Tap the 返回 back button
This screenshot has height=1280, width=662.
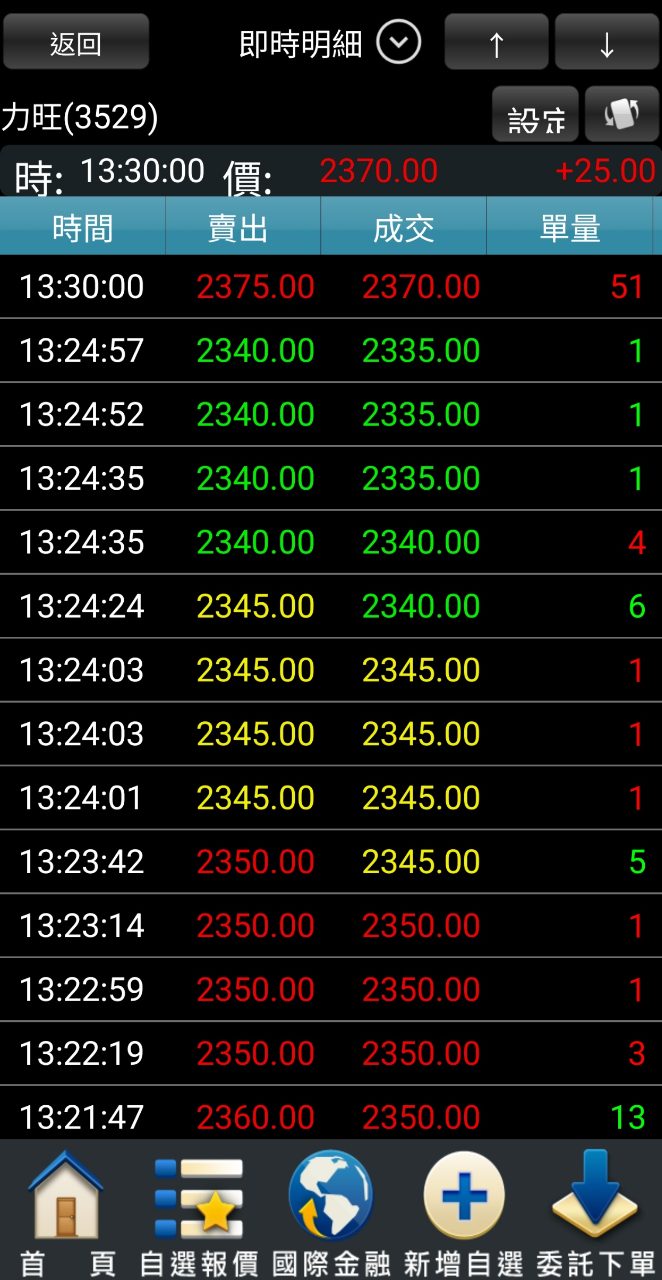(x=76, y=44)
